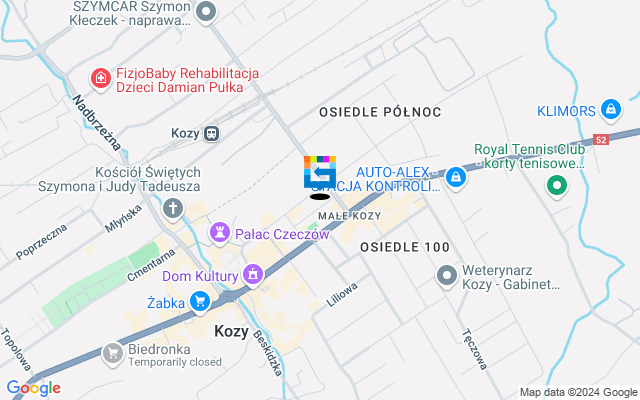Tap the SZYMCAR Szymon Kleczek marker

[x=207, y=12]
